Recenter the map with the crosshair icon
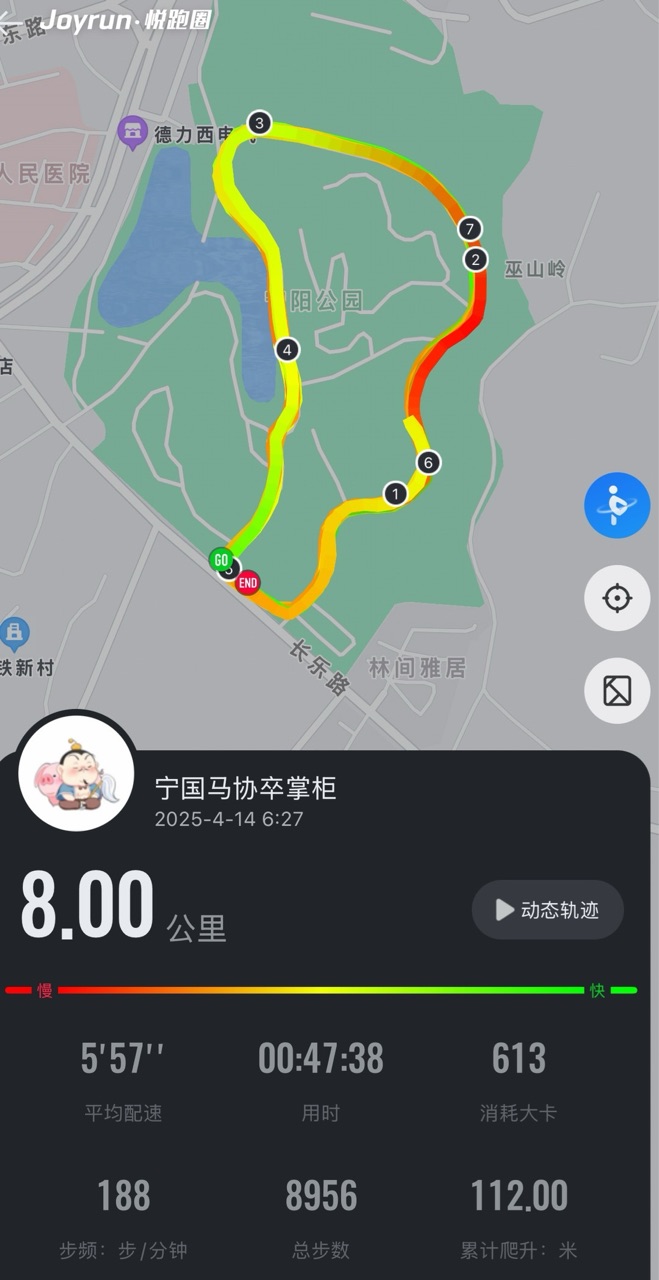The height and width of the screenshot is (1280, 659). pyautogui.click(x=617, y=598)
